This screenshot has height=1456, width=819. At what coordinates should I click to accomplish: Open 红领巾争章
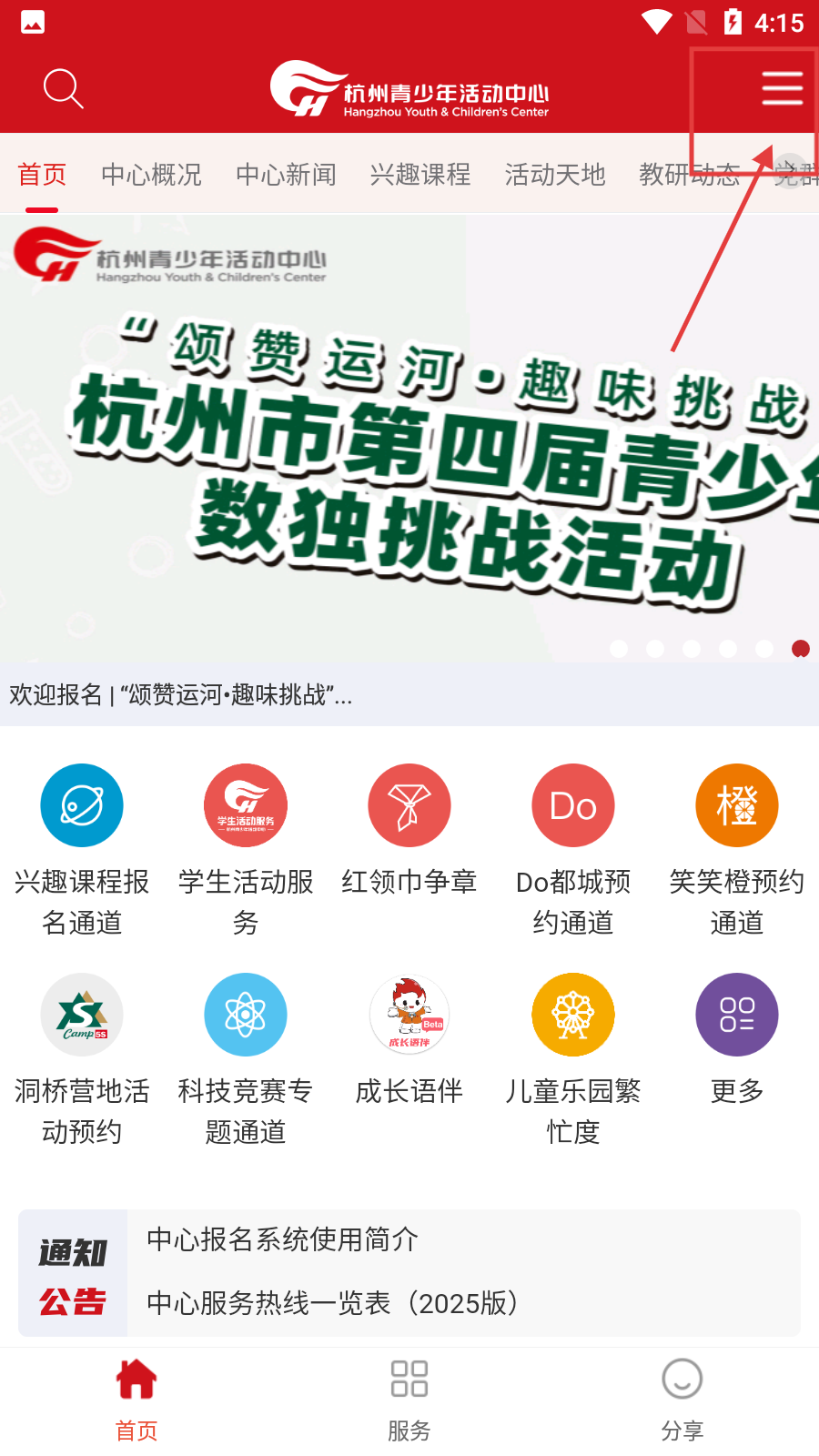409,828
